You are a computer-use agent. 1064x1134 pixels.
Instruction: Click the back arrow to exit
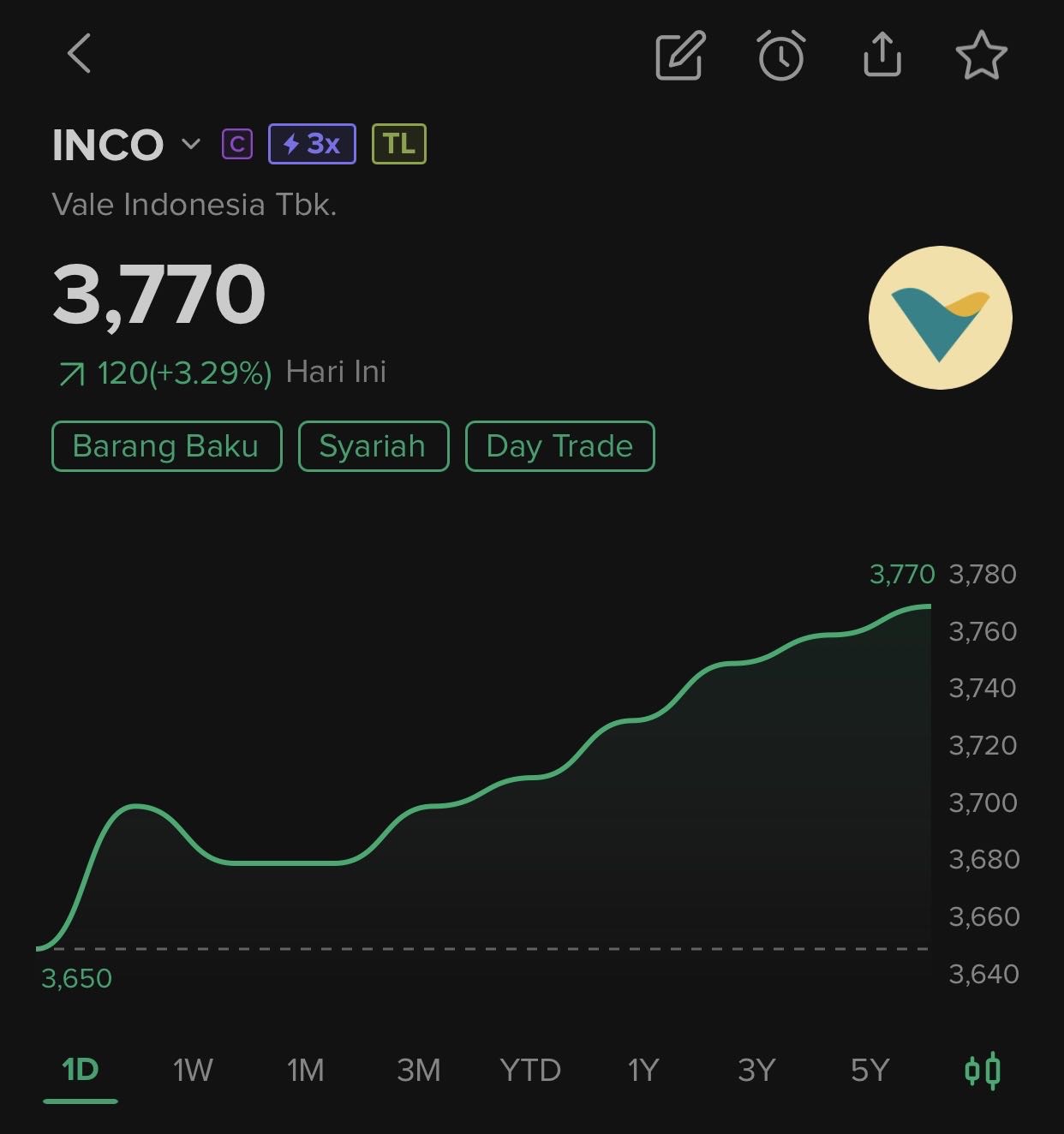(79, 53)
